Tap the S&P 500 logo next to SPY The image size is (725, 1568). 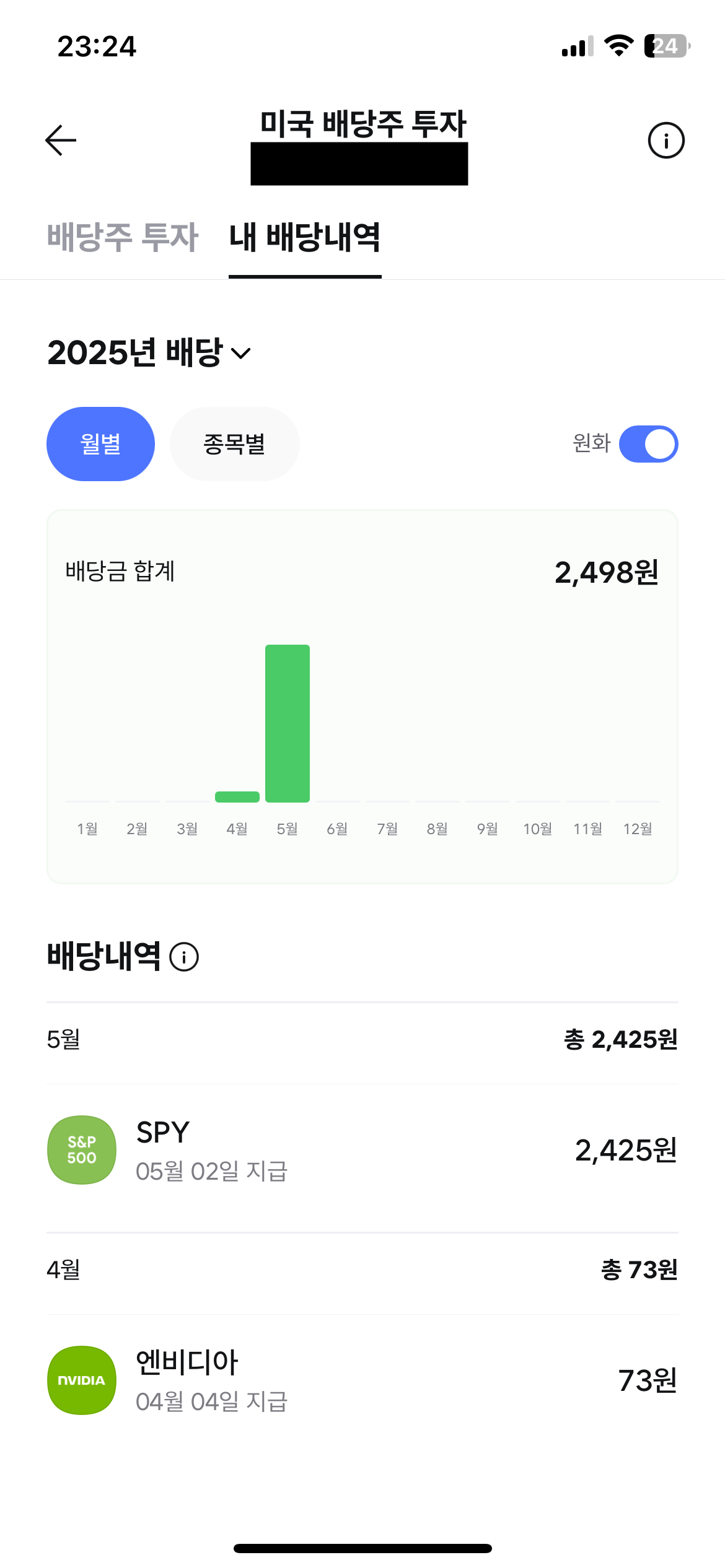point(81,1150)
